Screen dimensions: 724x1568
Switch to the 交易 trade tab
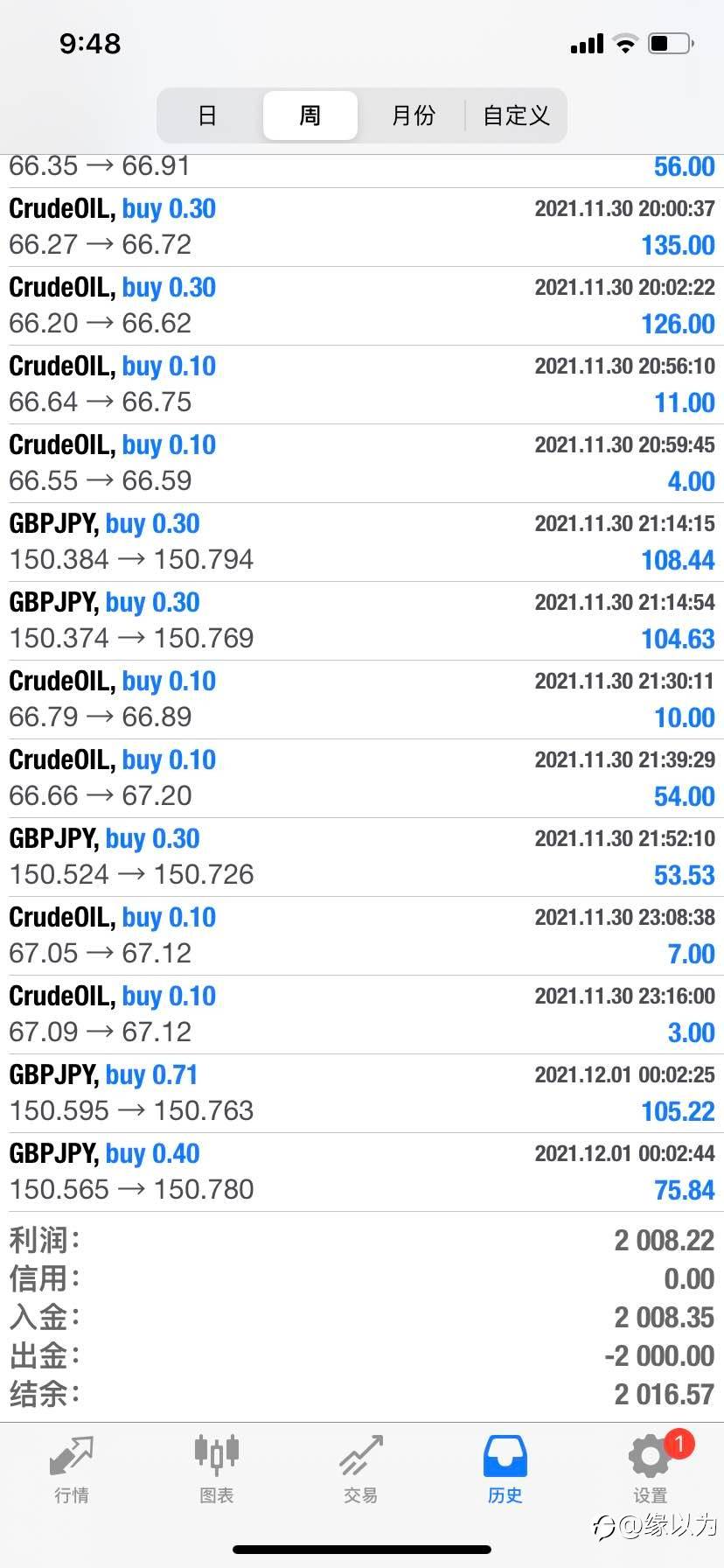[360, 1470]
